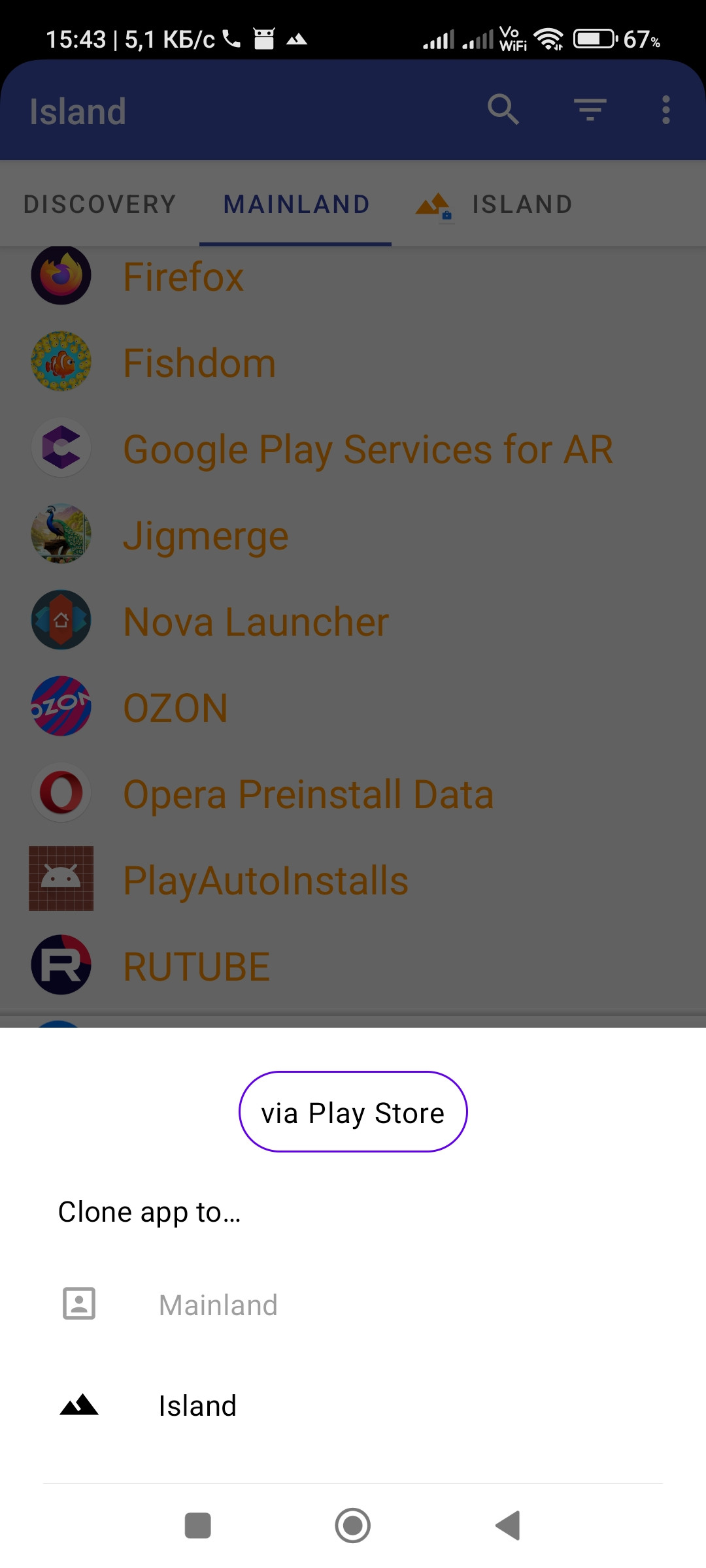Open Opera Preinstall Data
Viewport: 706px width, 1568px height.
(x=308, y=794)
